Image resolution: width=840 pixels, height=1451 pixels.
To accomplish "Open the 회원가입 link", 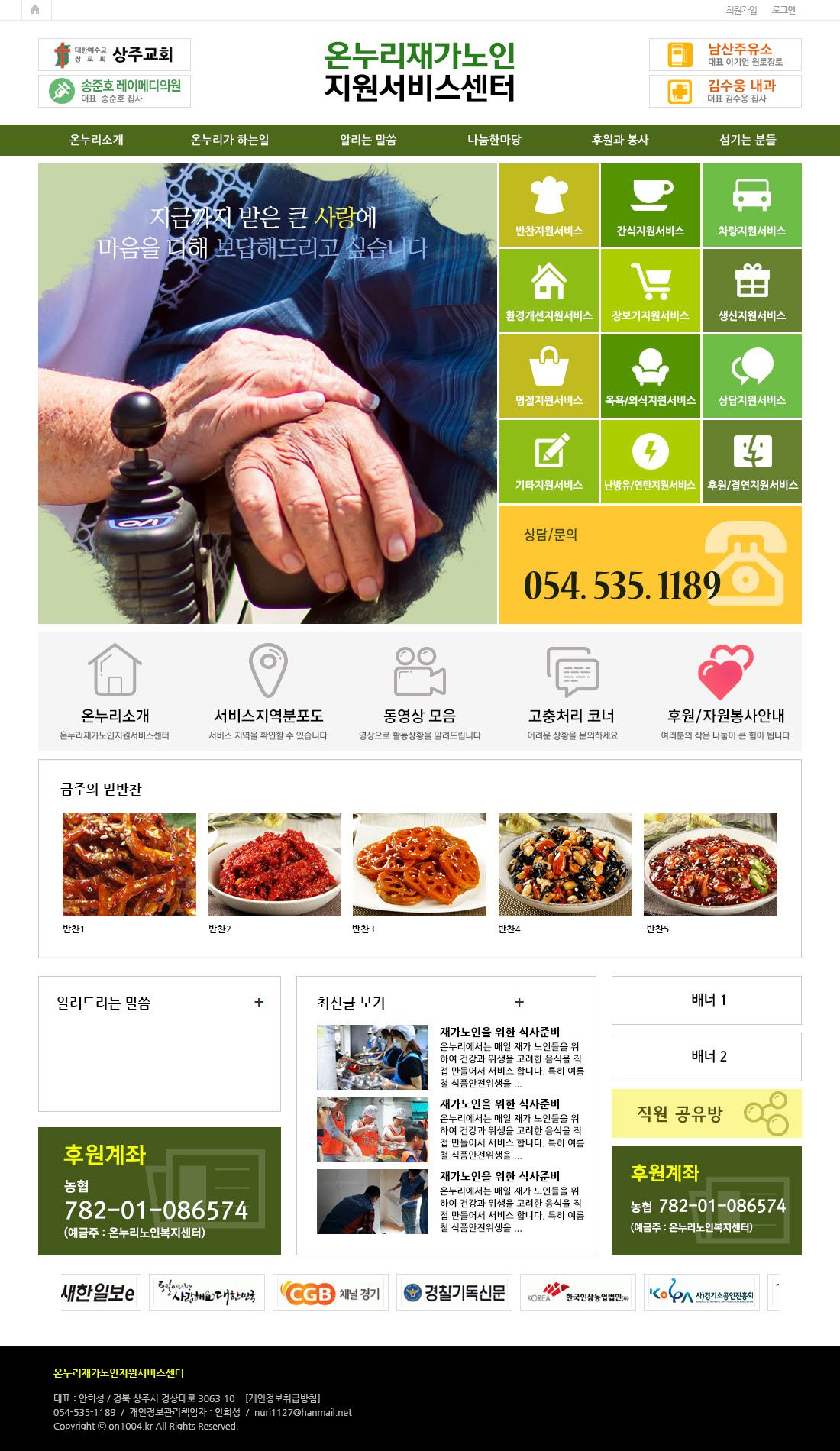I will [x=741, y=10].
